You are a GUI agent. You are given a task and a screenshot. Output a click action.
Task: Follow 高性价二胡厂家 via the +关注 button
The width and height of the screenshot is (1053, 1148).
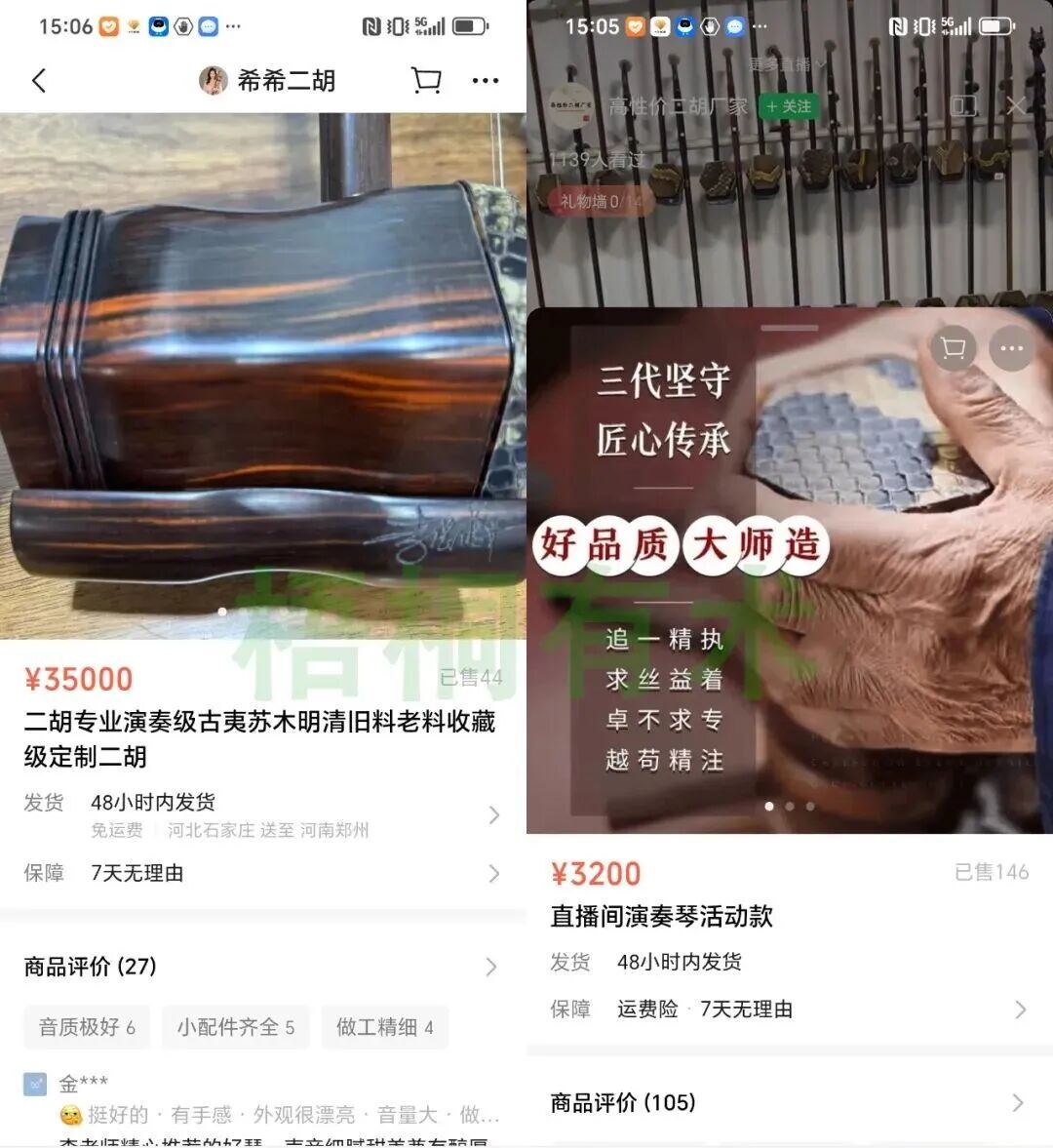(788, 106)
